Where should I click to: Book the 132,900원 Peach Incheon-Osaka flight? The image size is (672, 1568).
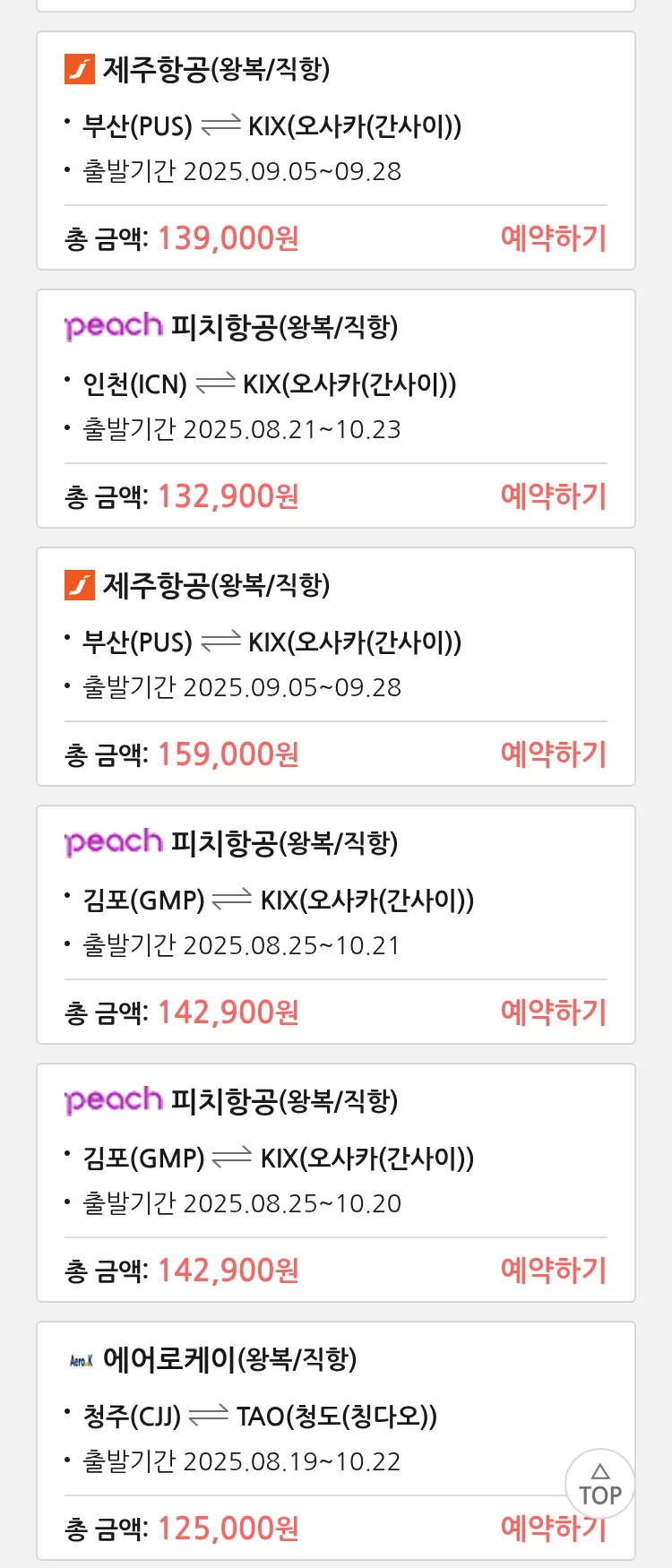coord(553,496)
